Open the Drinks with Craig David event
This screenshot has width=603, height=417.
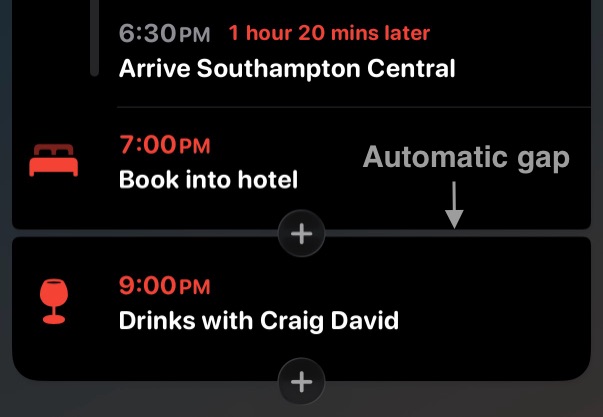coord(258,321)
